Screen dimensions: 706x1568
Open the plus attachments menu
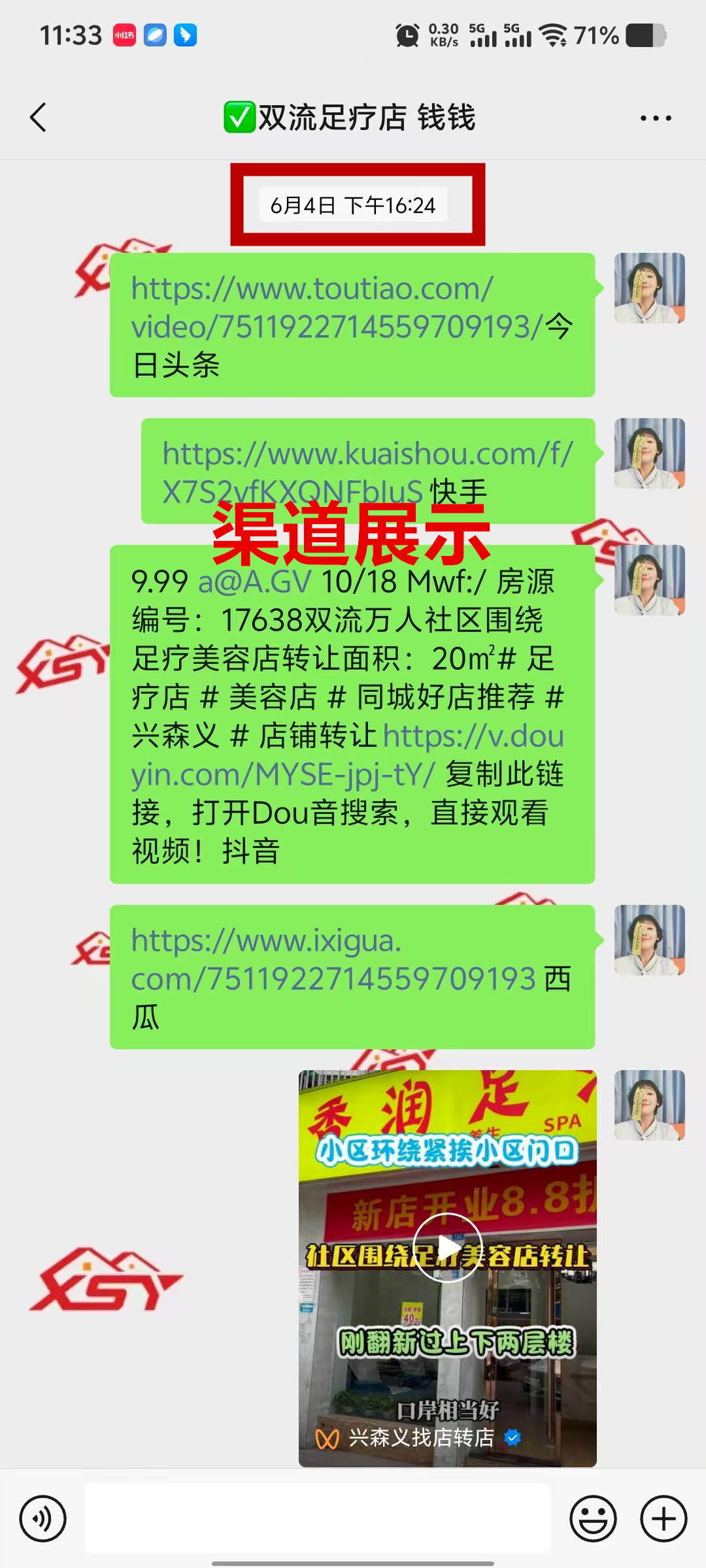point(663,1518)
